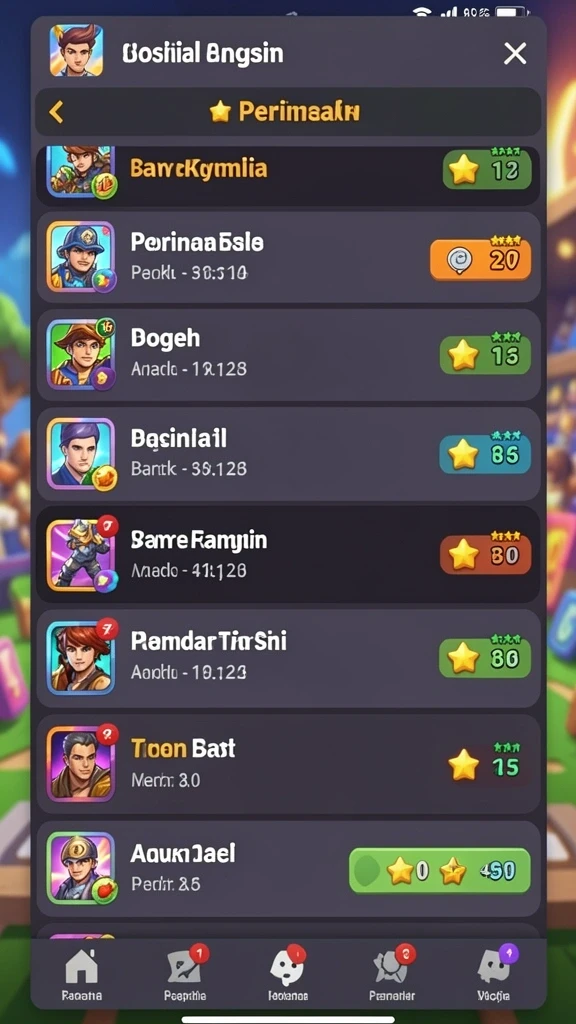
Task: Tap the blue star 85 button
Action: pyautogui.click(x=485, y=454)
